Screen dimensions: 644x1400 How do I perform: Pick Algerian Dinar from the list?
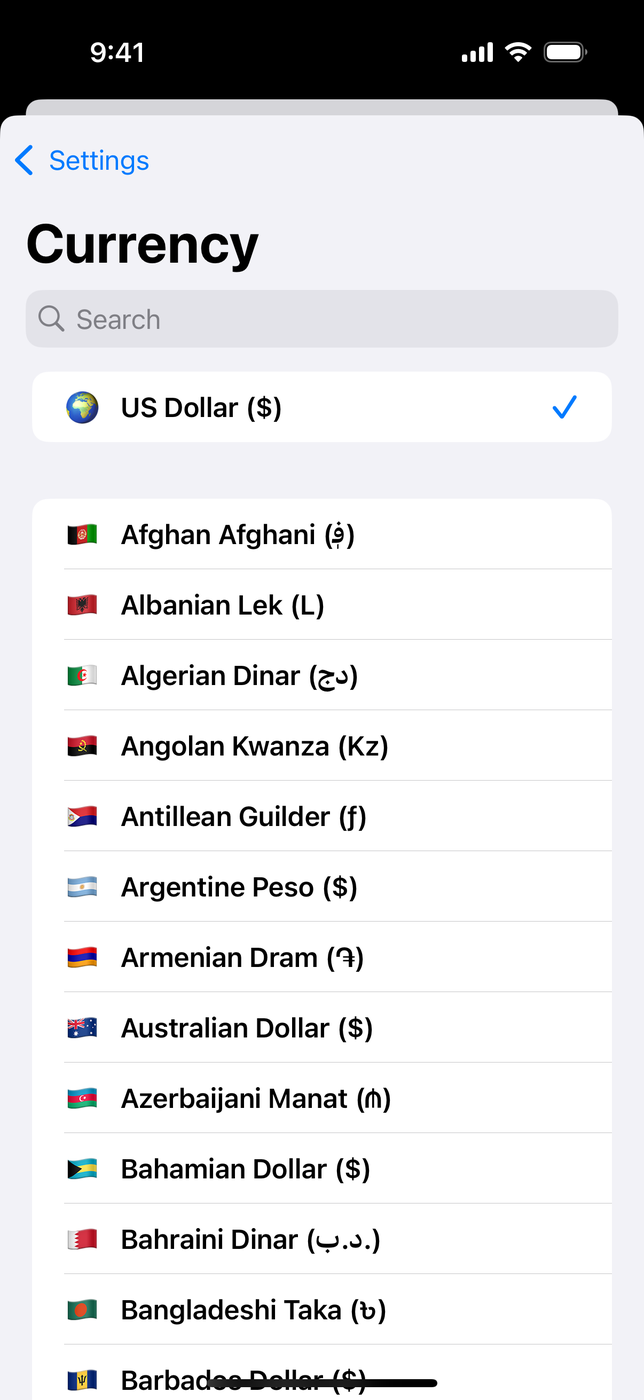pyautogui.click(x=322, y=675)
